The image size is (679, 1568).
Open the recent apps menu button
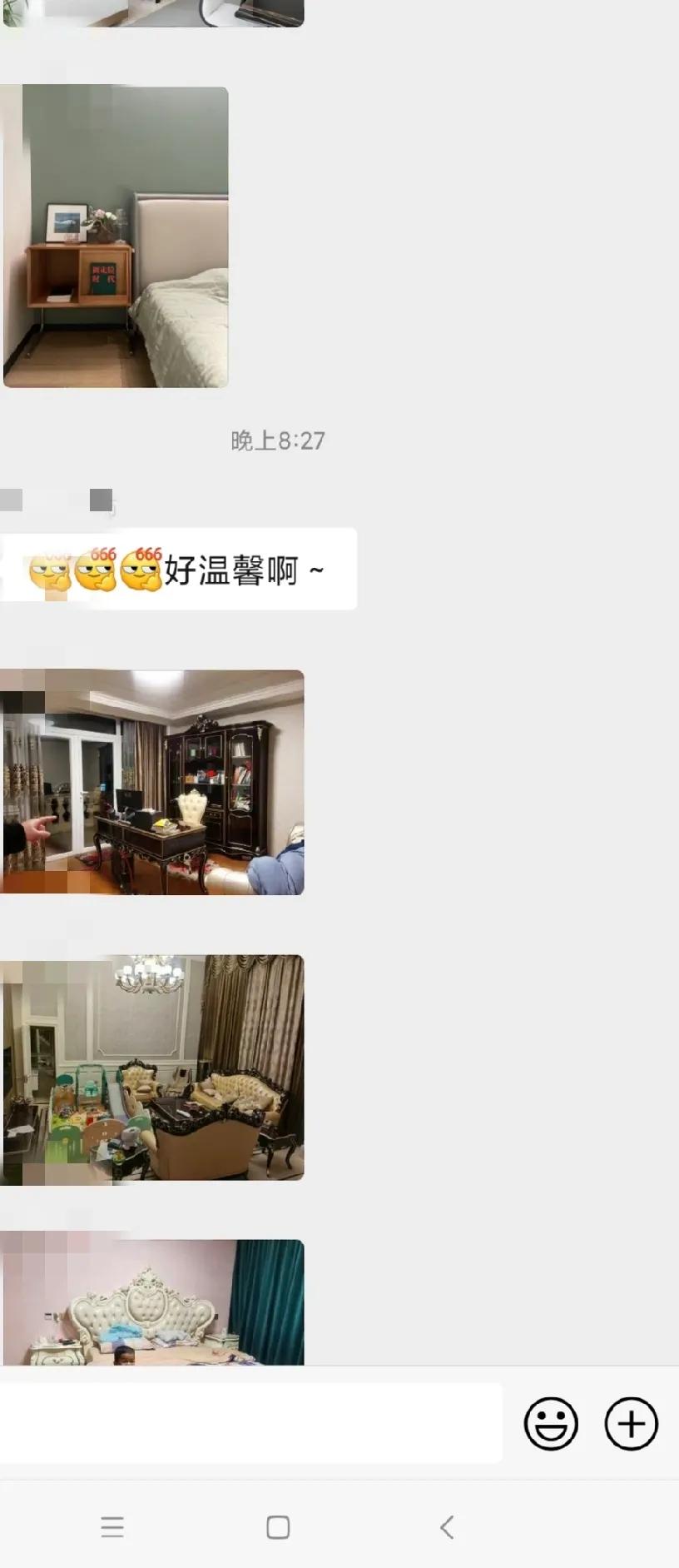(112, 1526)
